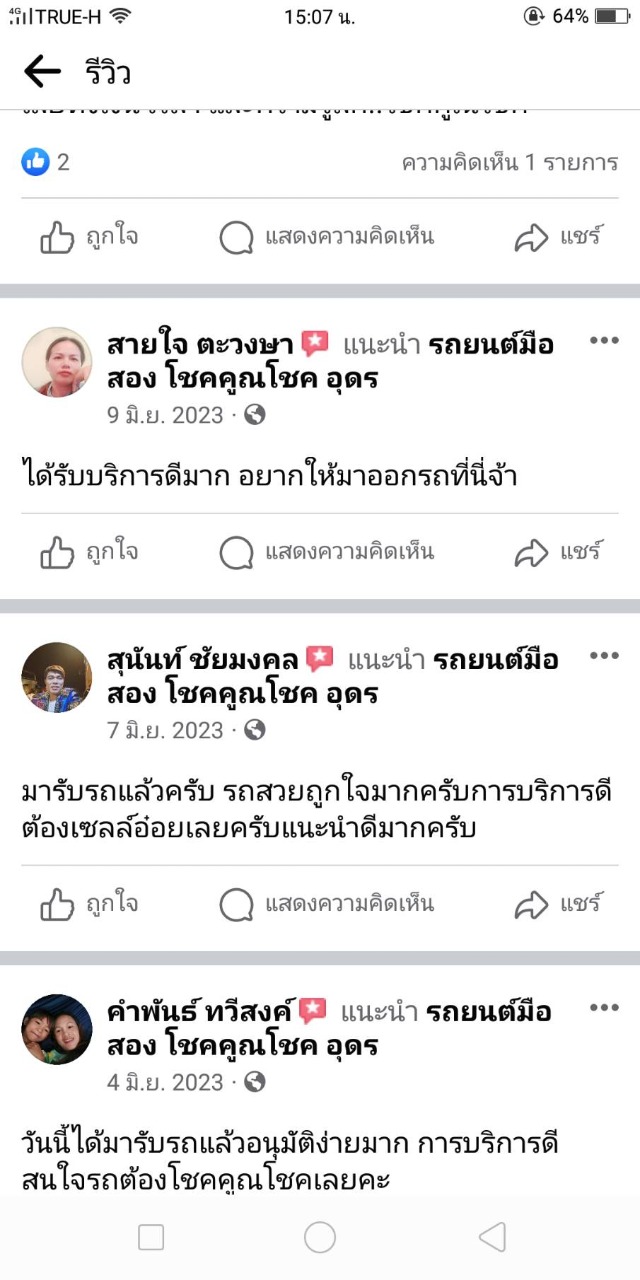
Task: Go to the system home screen
Action: (x=320, y=1238)
